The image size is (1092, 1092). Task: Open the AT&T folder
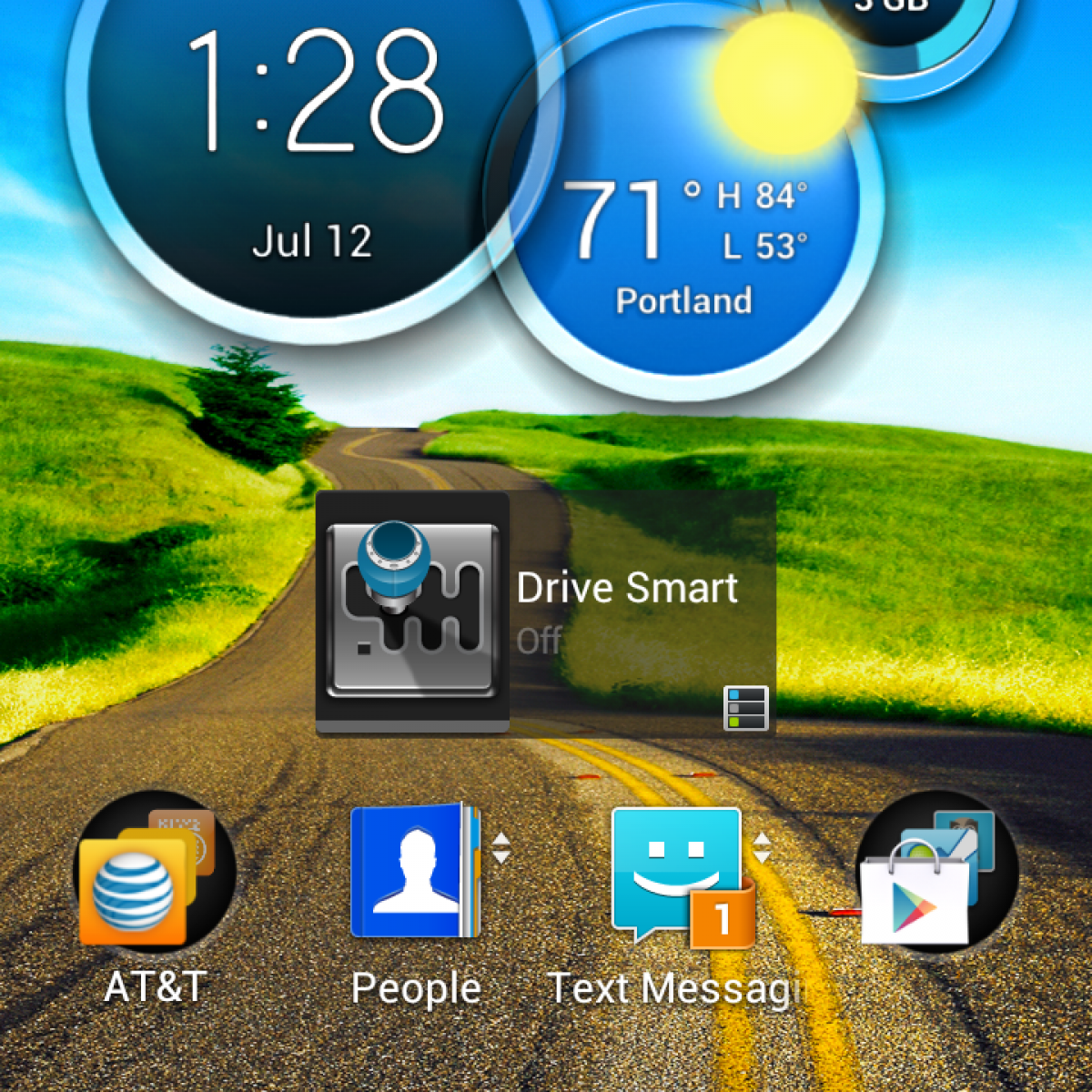pyautogui.click(x=155, y=874)
